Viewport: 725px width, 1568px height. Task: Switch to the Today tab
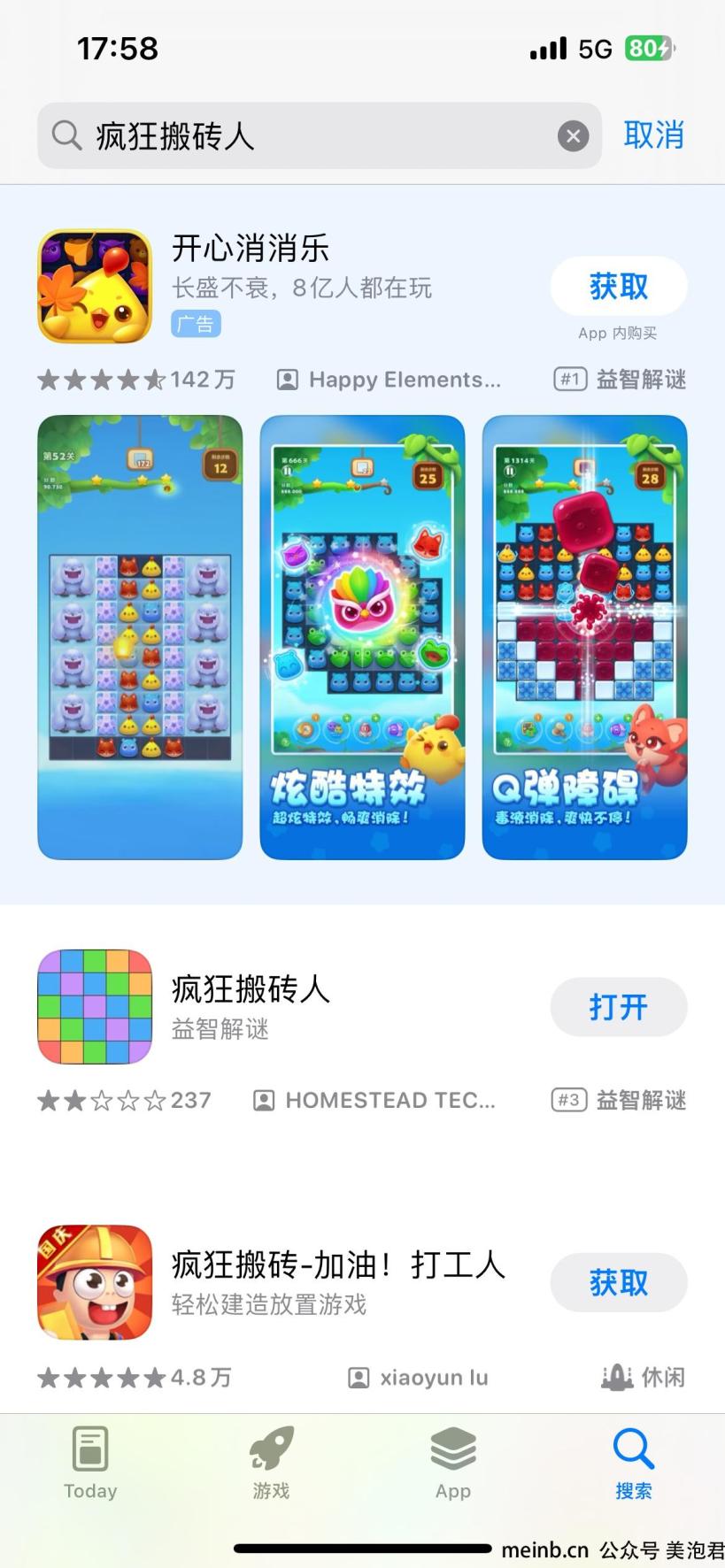pos(90,1464)
